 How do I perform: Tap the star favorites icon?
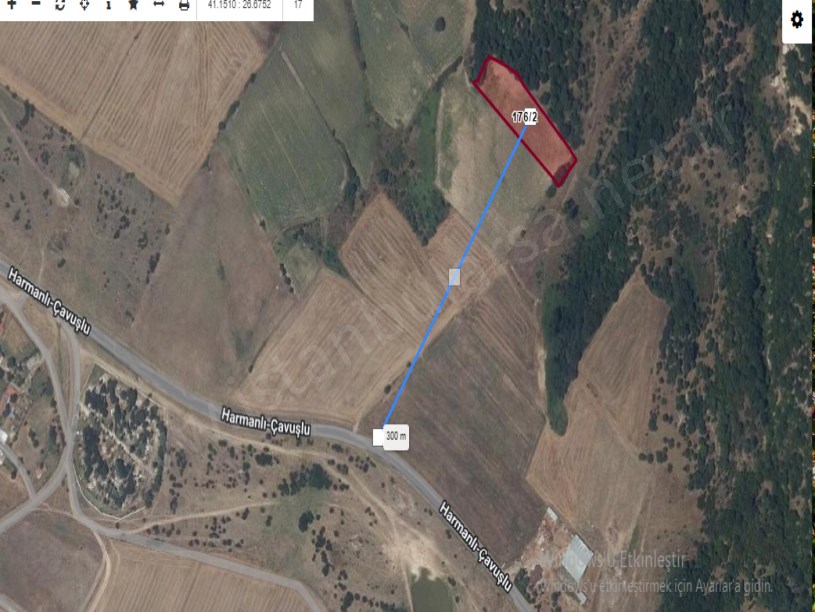(x=133, y=5)
